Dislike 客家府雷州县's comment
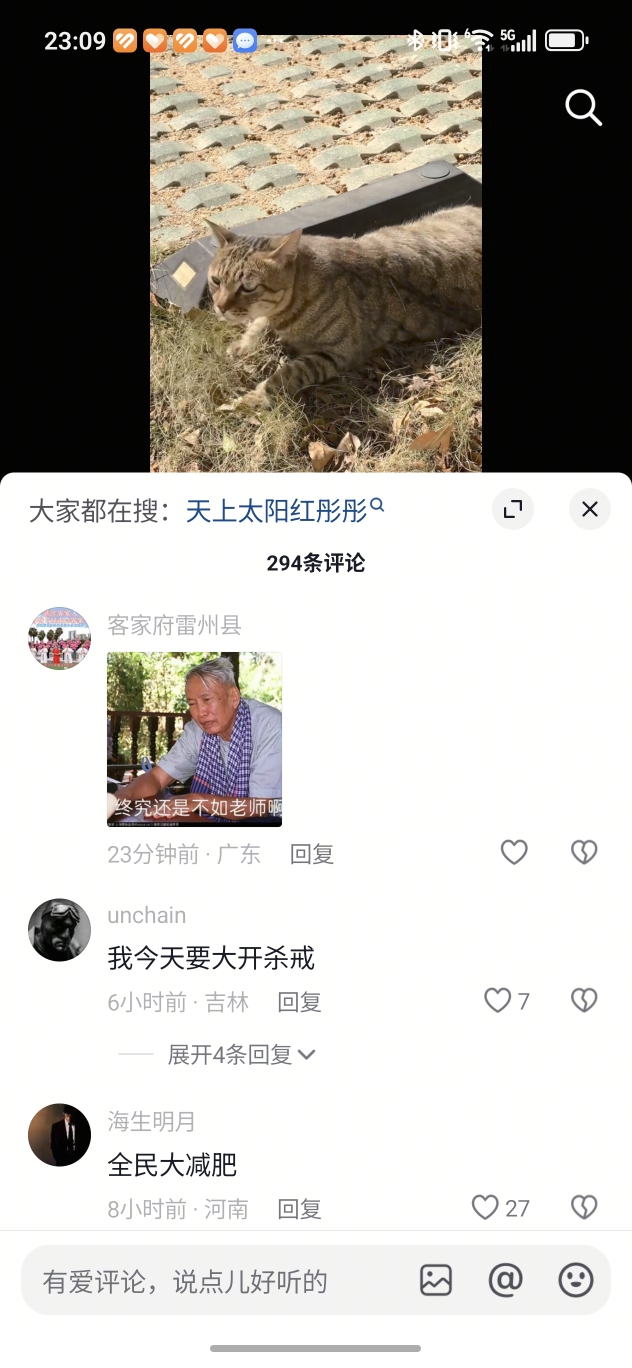 584,852
